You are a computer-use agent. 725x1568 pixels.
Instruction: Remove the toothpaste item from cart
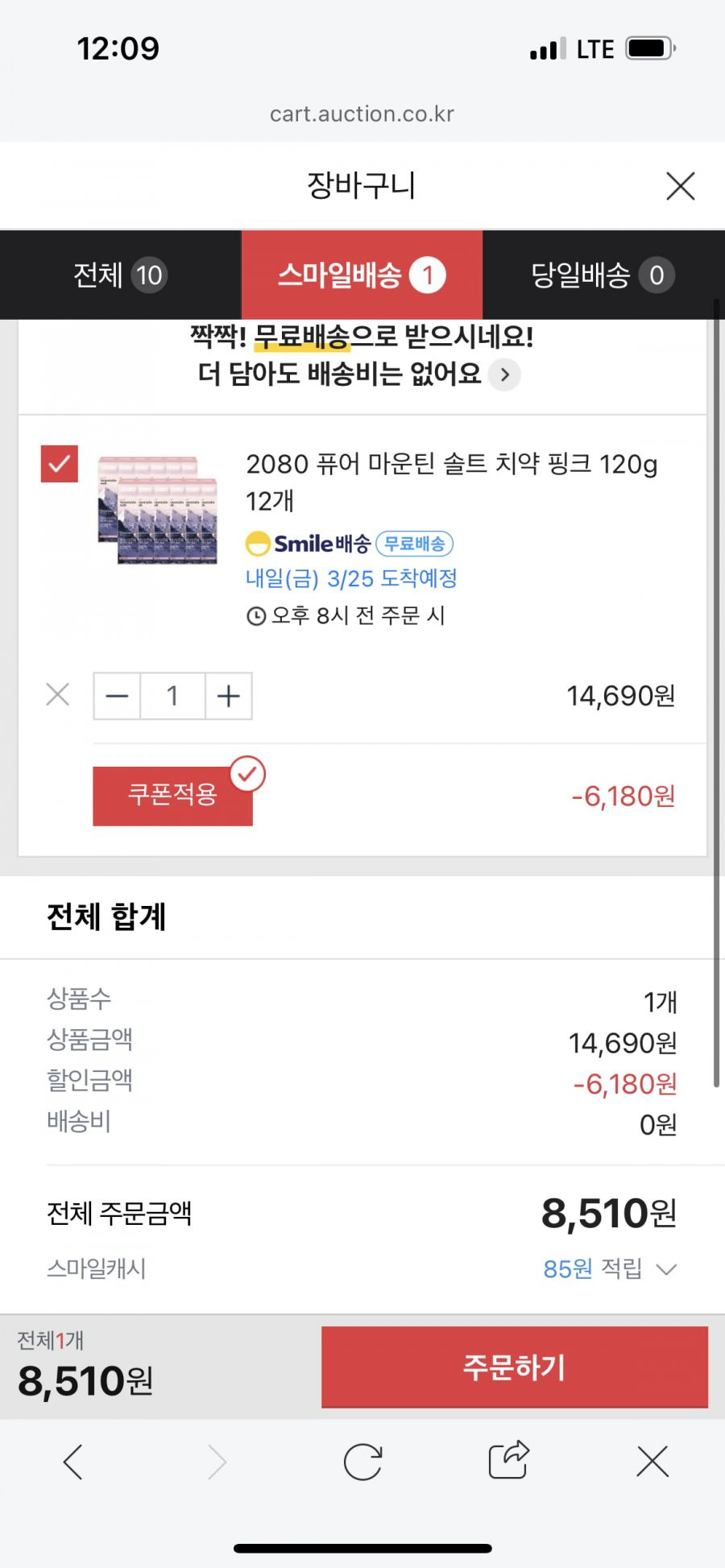[x=58, y=694]
